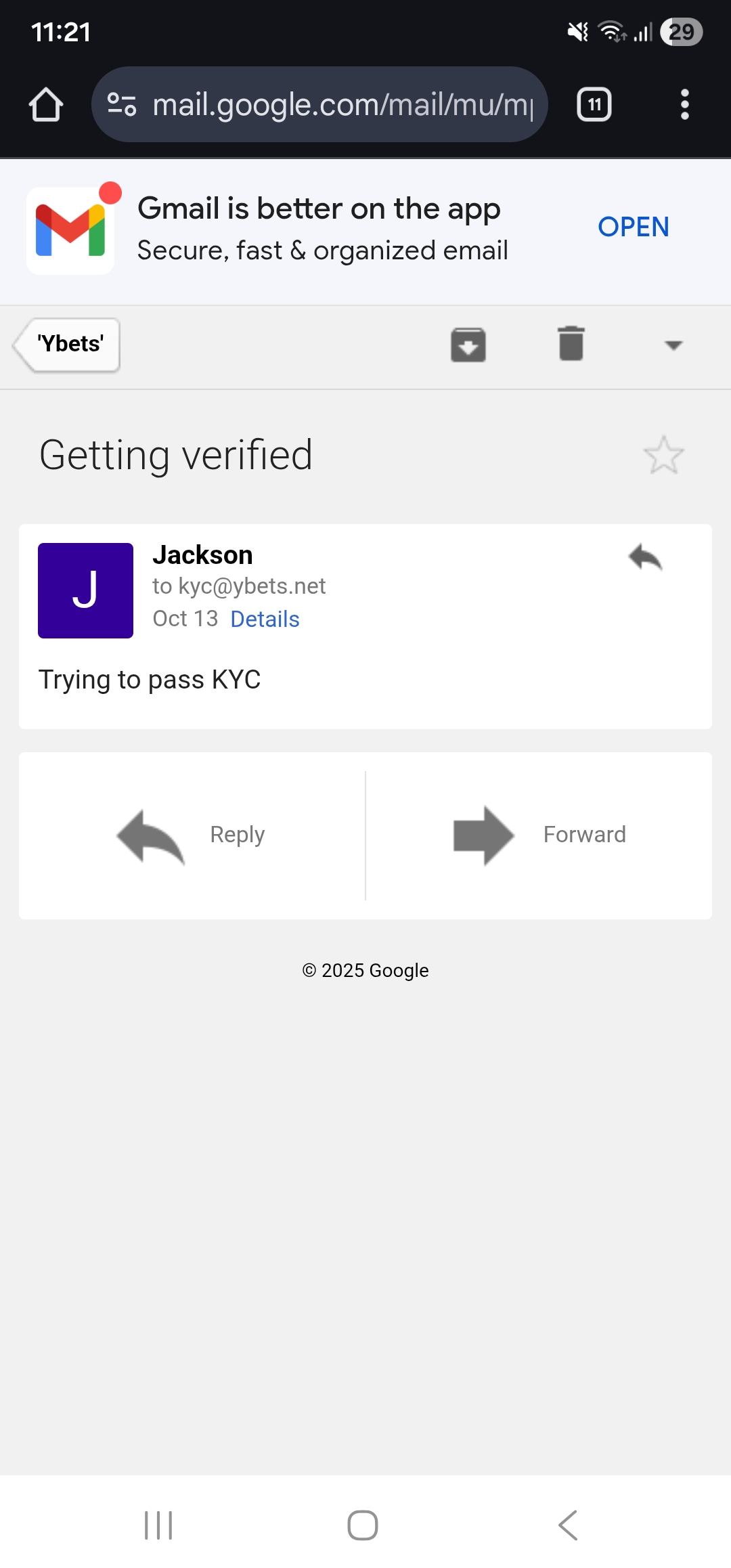Open the browser three-dot menu
The height and width of the screenshot is (1568, 731).
(684, 105)
